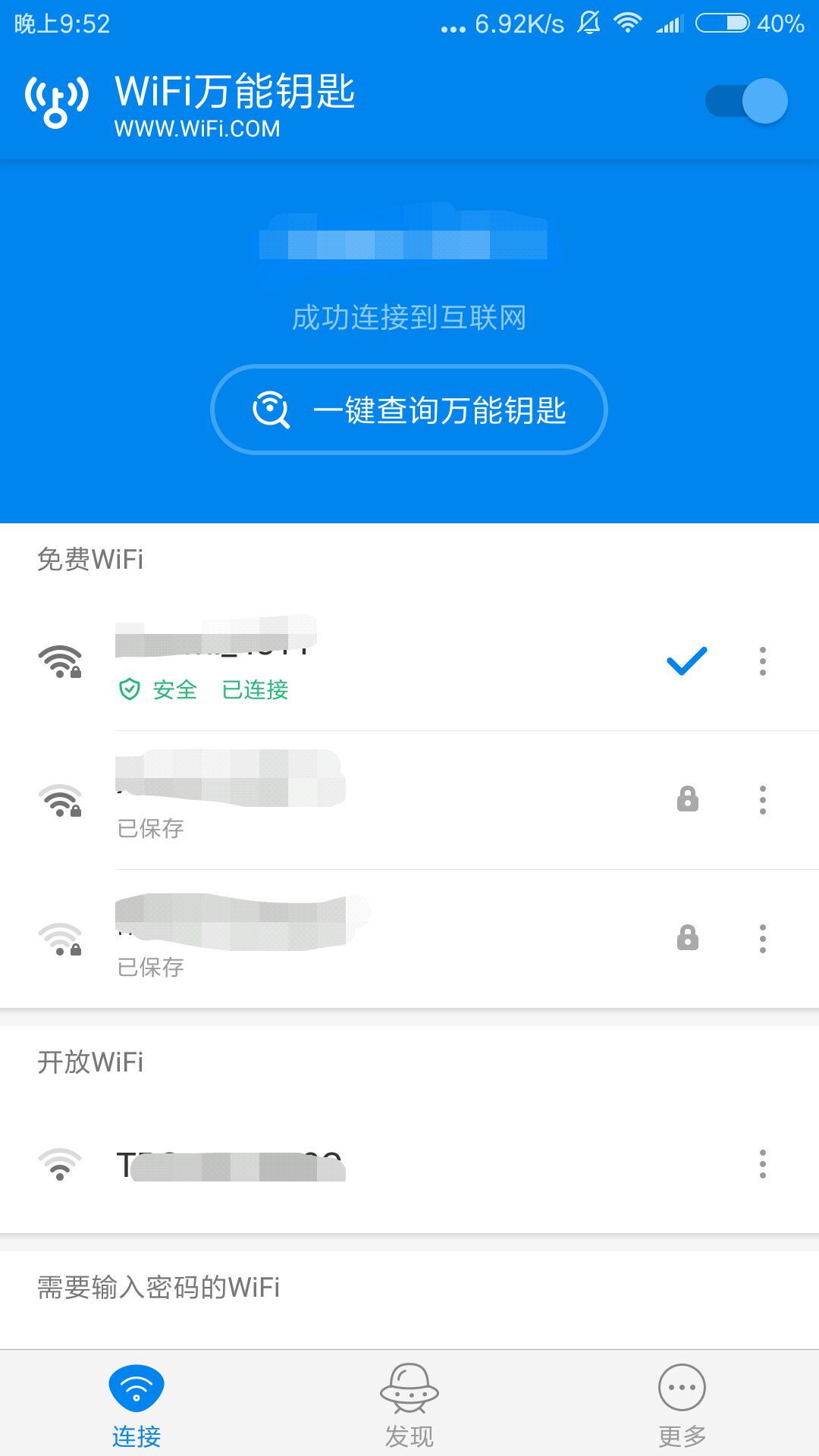The width and height of the screenshot is (819, 1456).
Task: Open options menu for second saved network
Action: [762, 939]
